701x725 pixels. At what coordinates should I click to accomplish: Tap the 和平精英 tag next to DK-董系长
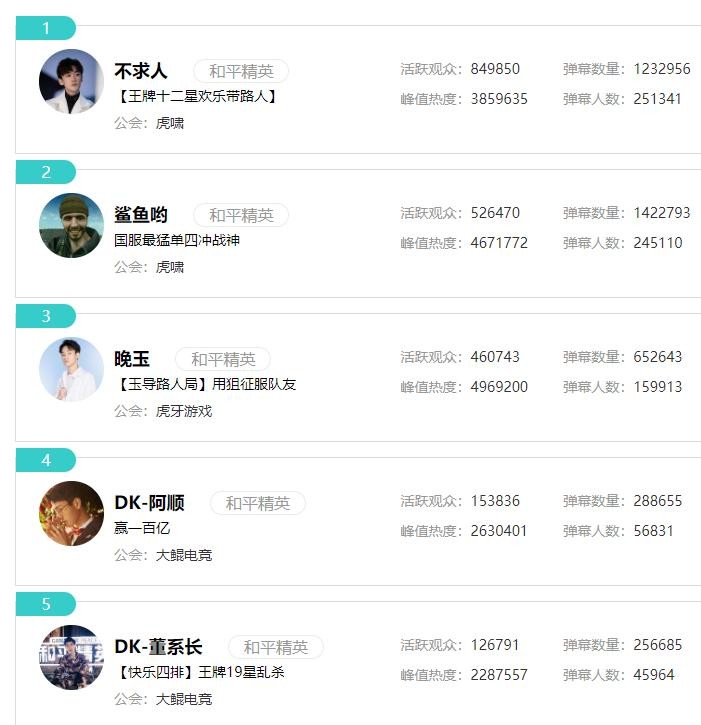pyautogui.click(x=276, y=647)
